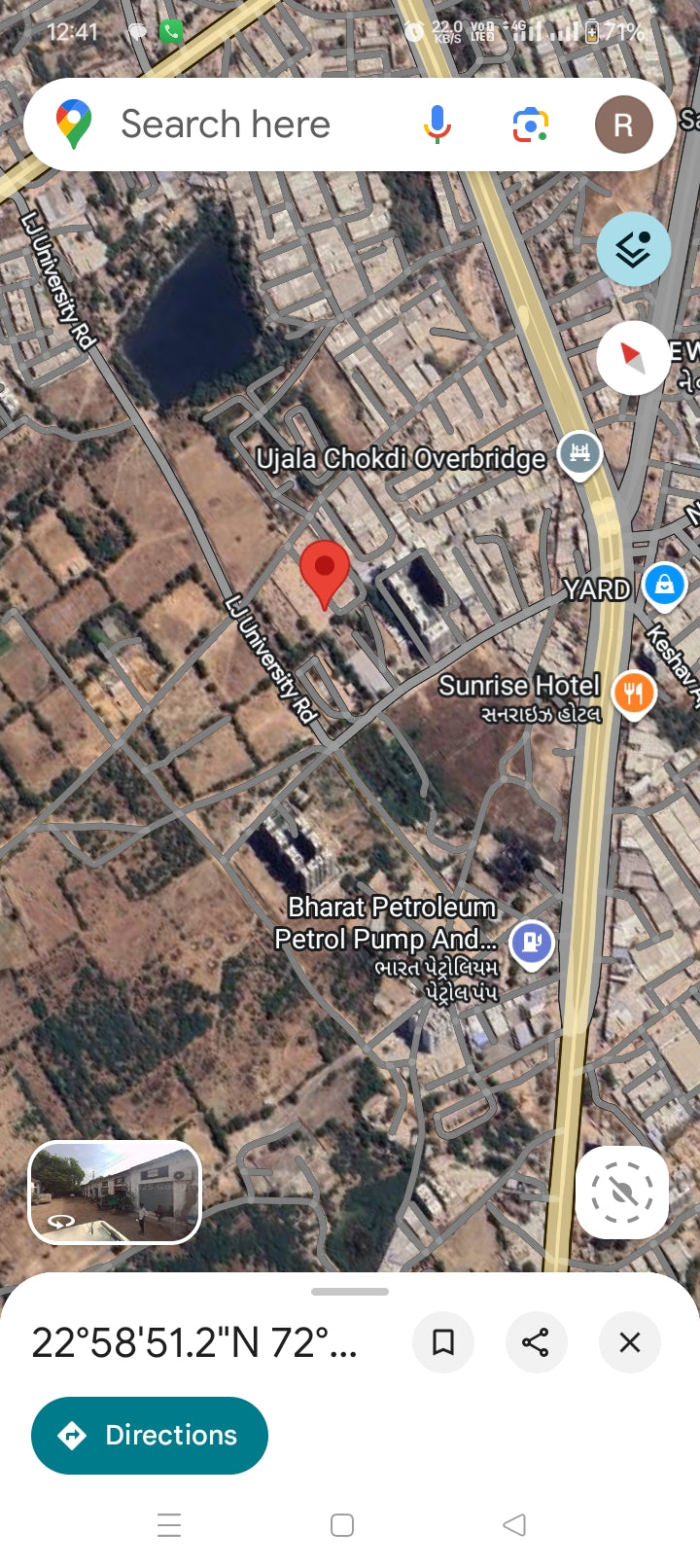Reset map orientation with the compass
Image resolution: width=700 pixels, height=1568 pixels.
[633, 357]
